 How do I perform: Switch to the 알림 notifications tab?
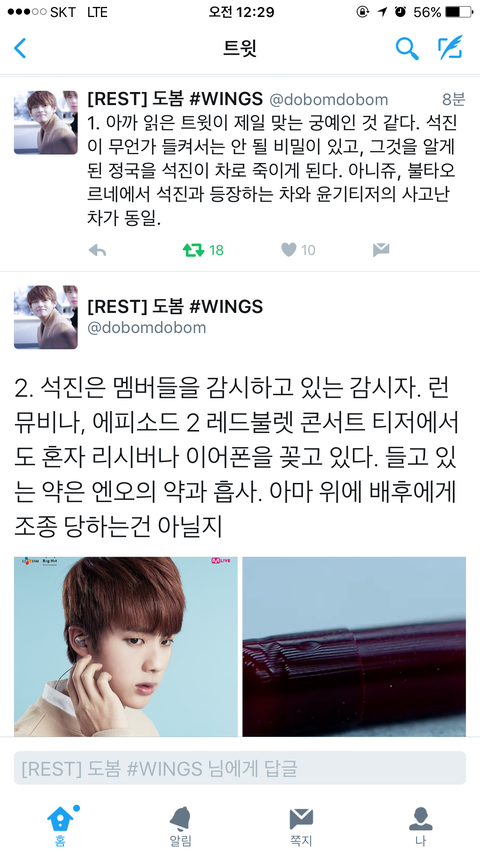tap(180, 825)
